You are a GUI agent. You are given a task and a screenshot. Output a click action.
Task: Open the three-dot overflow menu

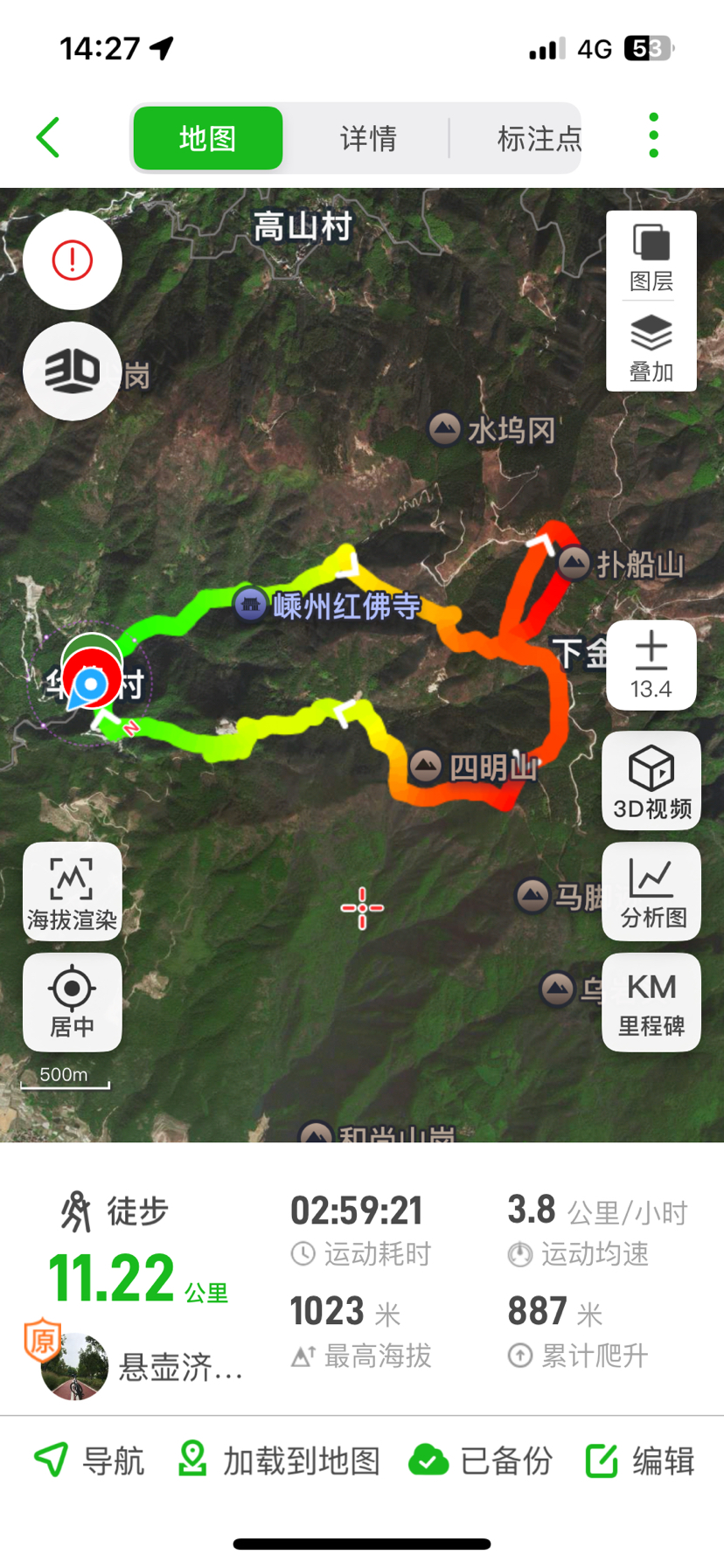tap(653, 136)
